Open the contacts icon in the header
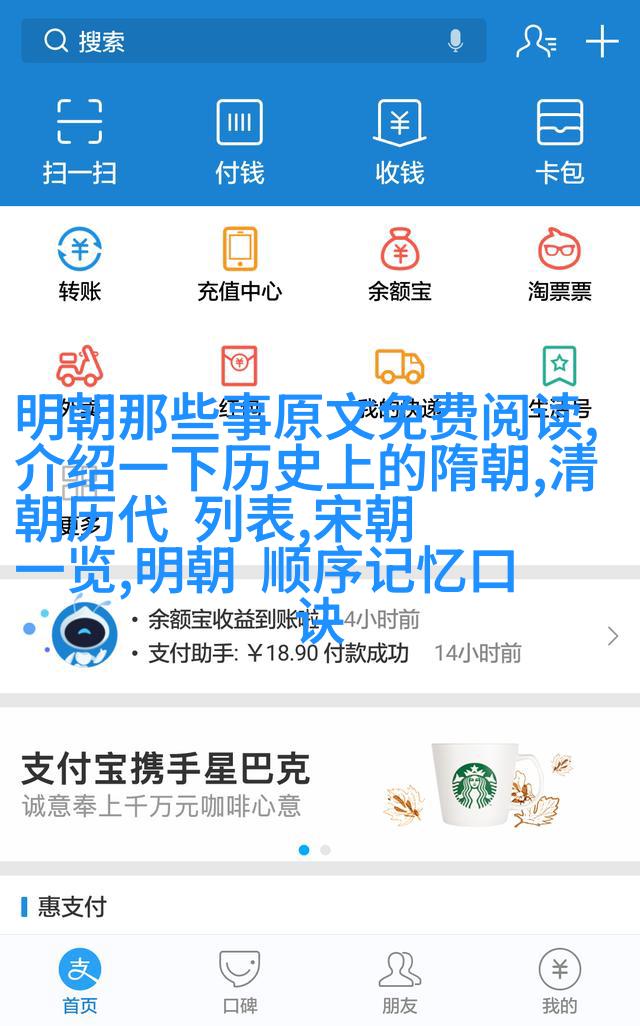640x1026 pixels. click(536, 41)
